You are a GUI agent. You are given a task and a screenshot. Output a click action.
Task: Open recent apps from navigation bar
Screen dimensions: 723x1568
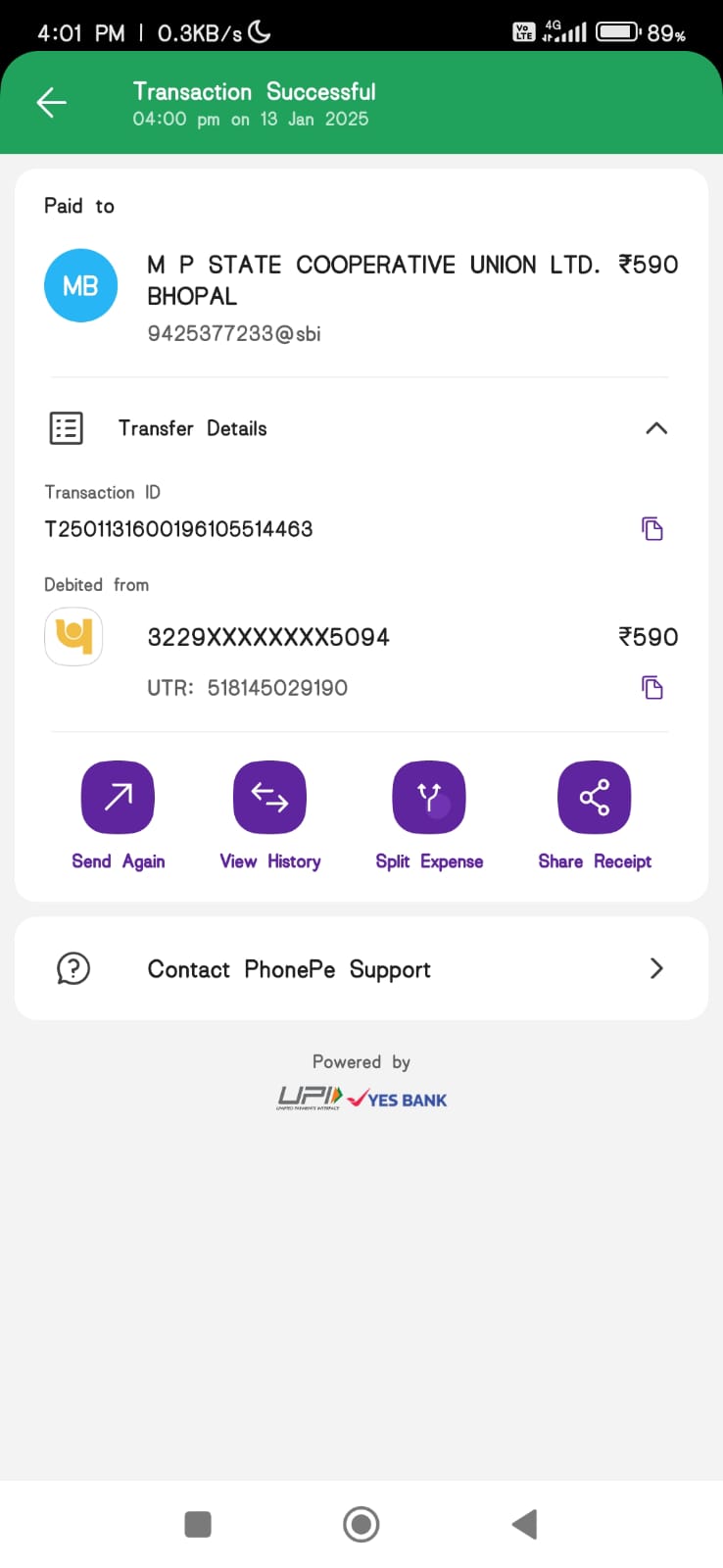198,1525
